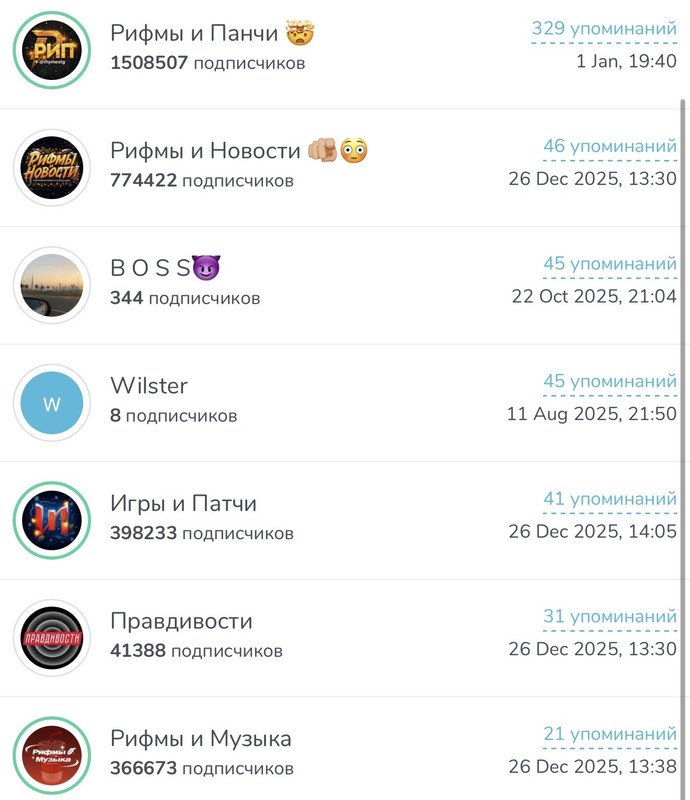Image resolution: width=690 pixels, height=800 pixels.
Task: Tap the 41 упоминаний link
Action: point(609,499)
